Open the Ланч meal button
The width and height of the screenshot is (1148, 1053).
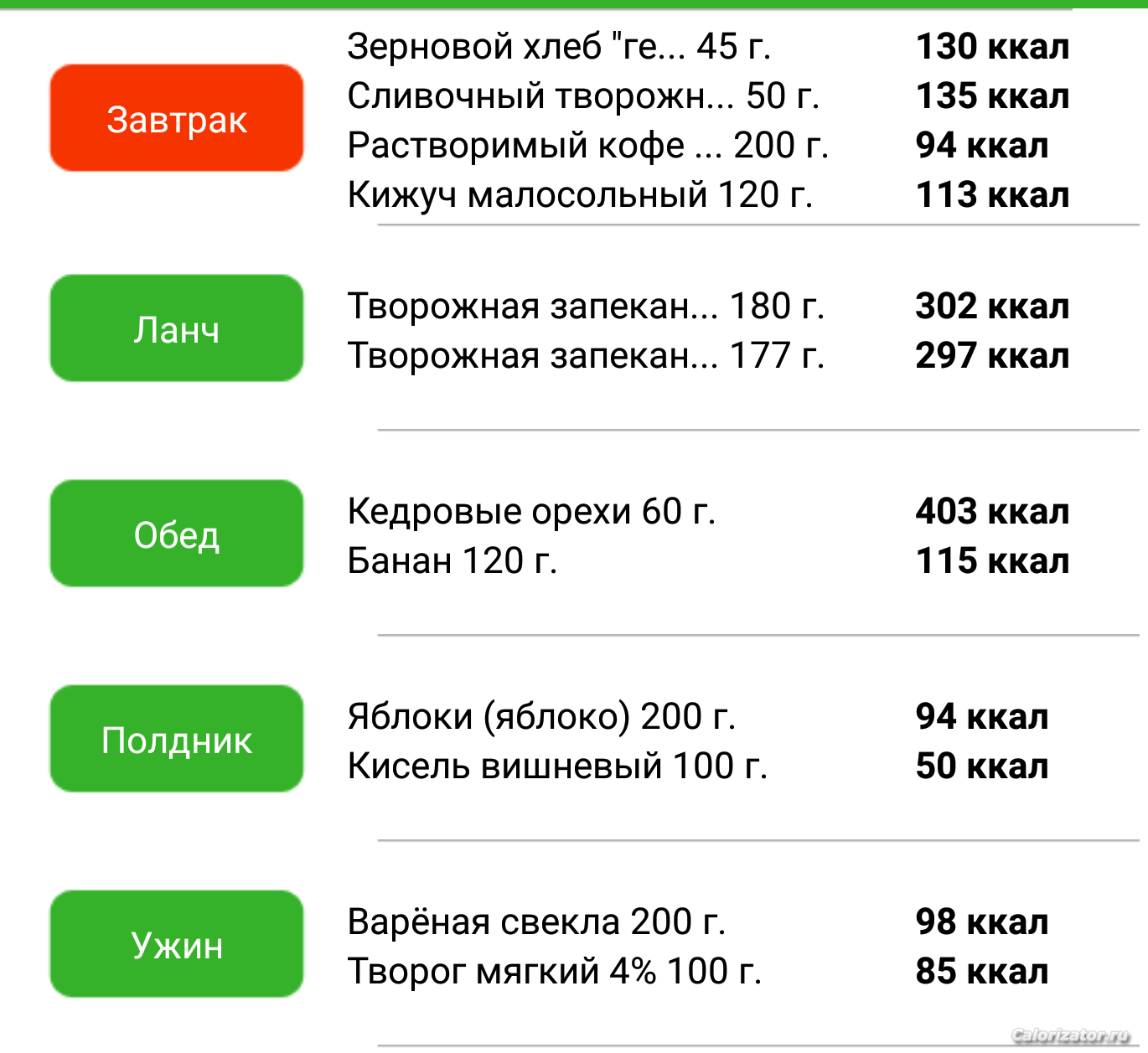click(x=176, y=328)
